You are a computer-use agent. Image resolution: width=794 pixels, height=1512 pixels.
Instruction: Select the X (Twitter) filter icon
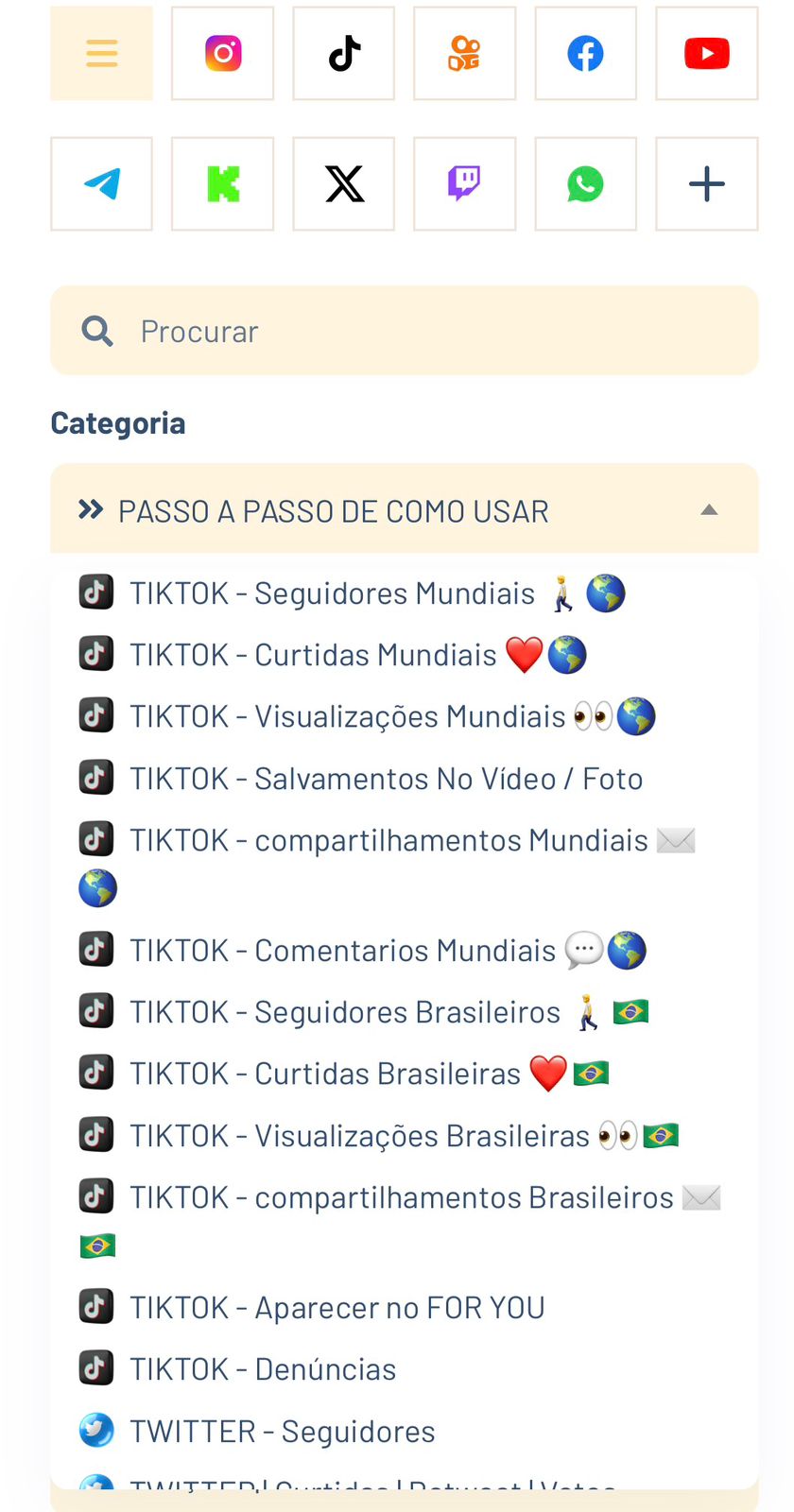point(344,183)
